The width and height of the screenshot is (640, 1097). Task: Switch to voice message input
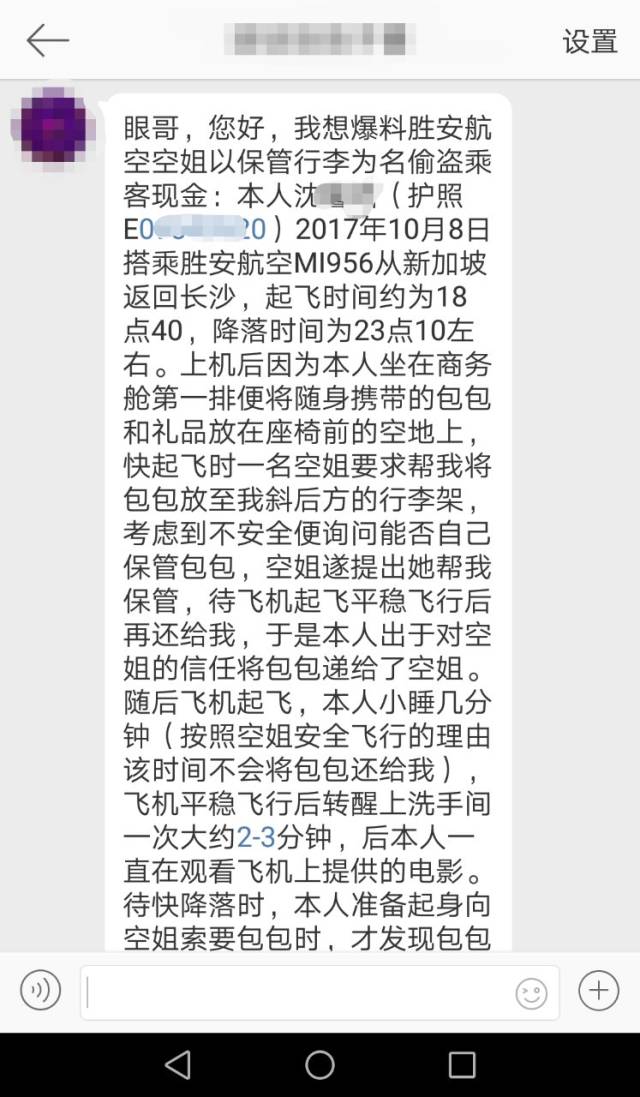[41, 991]
